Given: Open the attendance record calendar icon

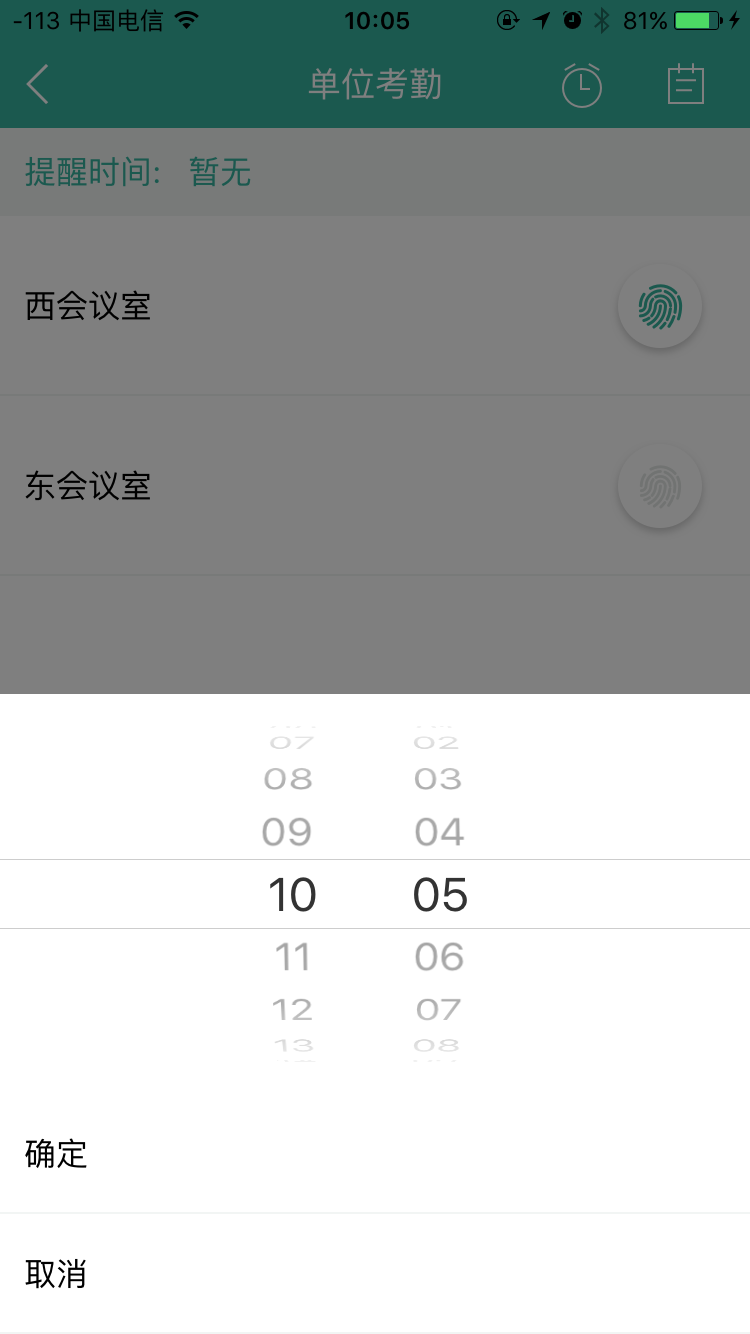Looking at the screenshot, I should 686,85.
